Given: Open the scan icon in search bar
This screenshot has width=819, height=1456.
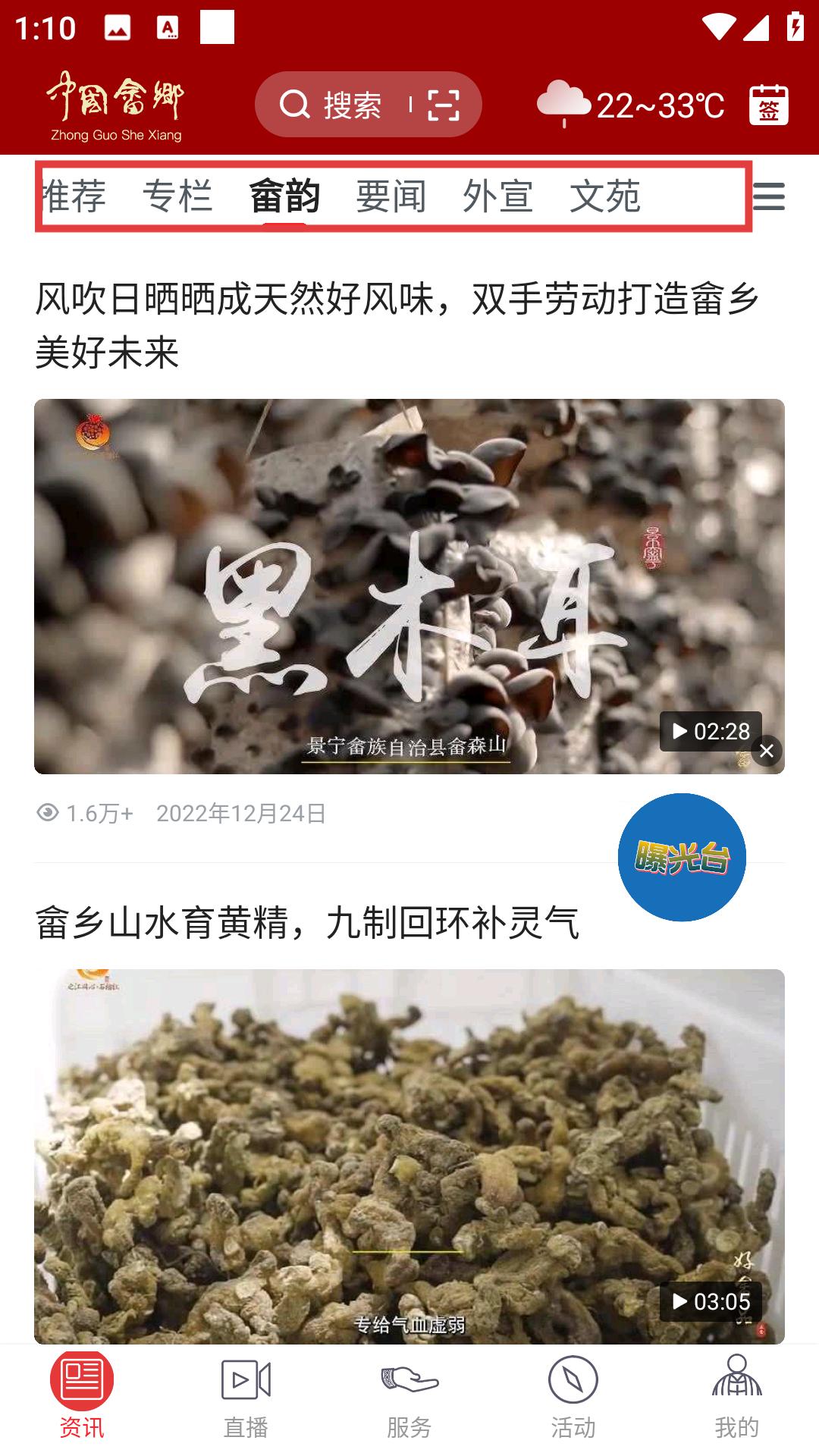Looking at the screenshot, I should [443, 105].
